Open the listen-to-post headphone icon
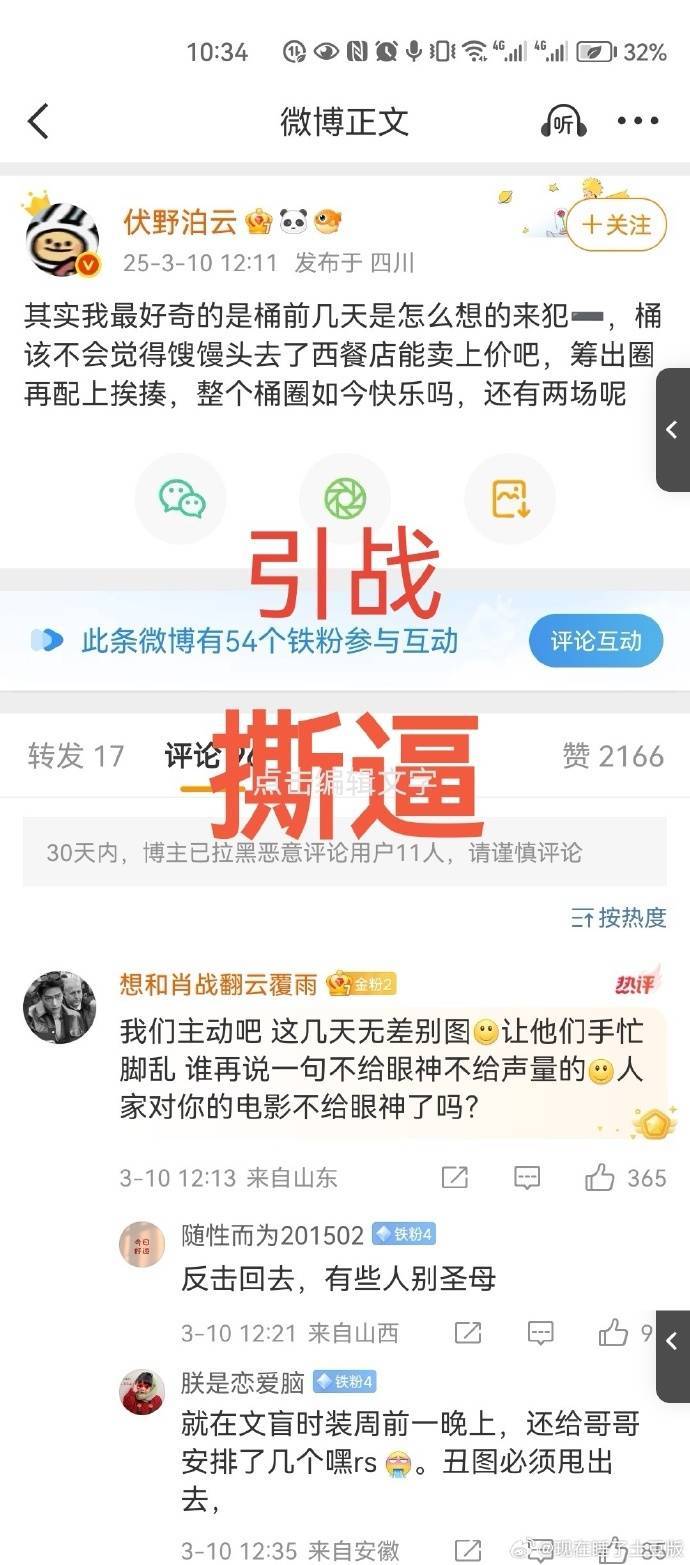This screenshot has width=690, height=1565. coord(563,122)
